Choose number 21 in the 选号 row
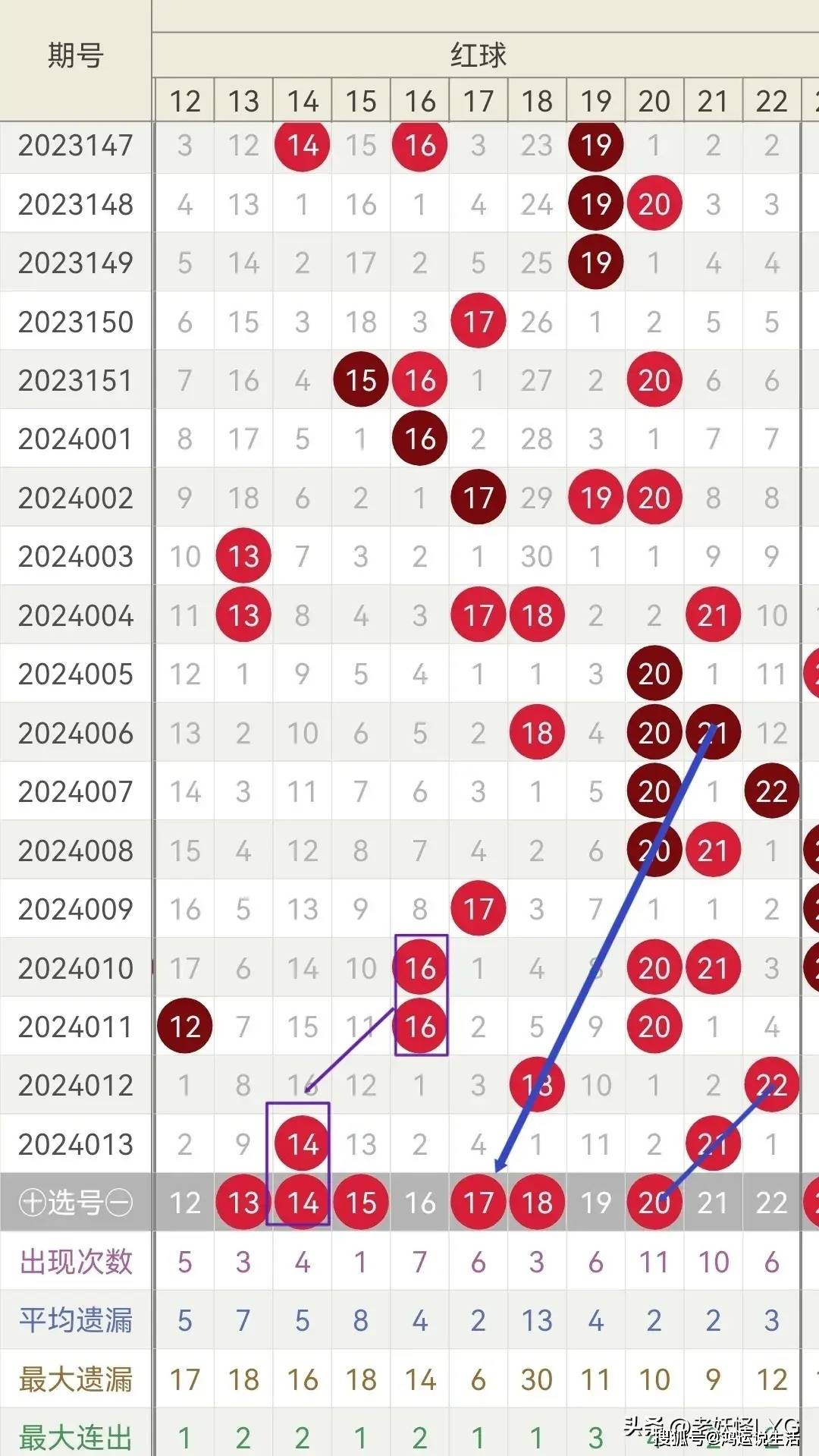This screenshot has width=819, height=1456. (713, 1203)
